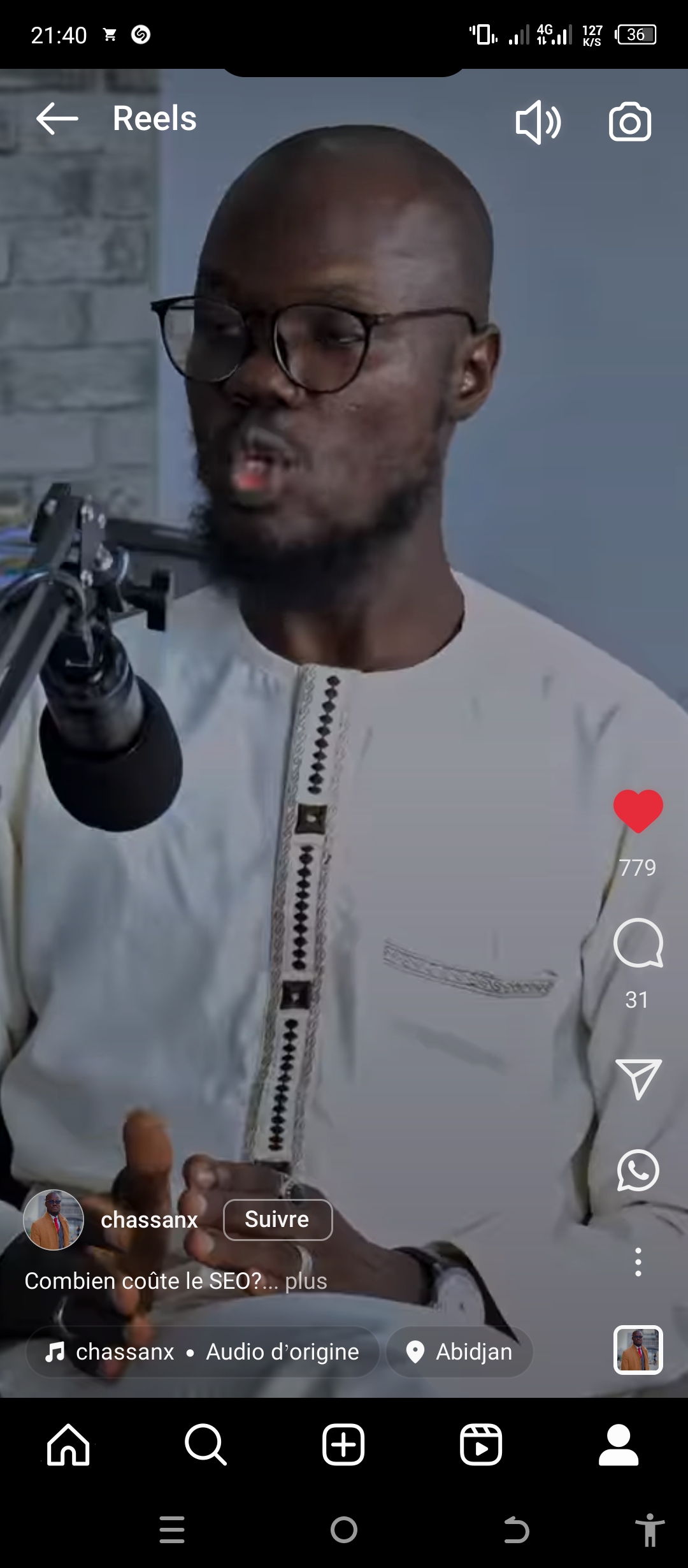688x1568 pixels.
Task: Open the camera to create a reel
Action: pyautogui.click(x=630, y=122)
